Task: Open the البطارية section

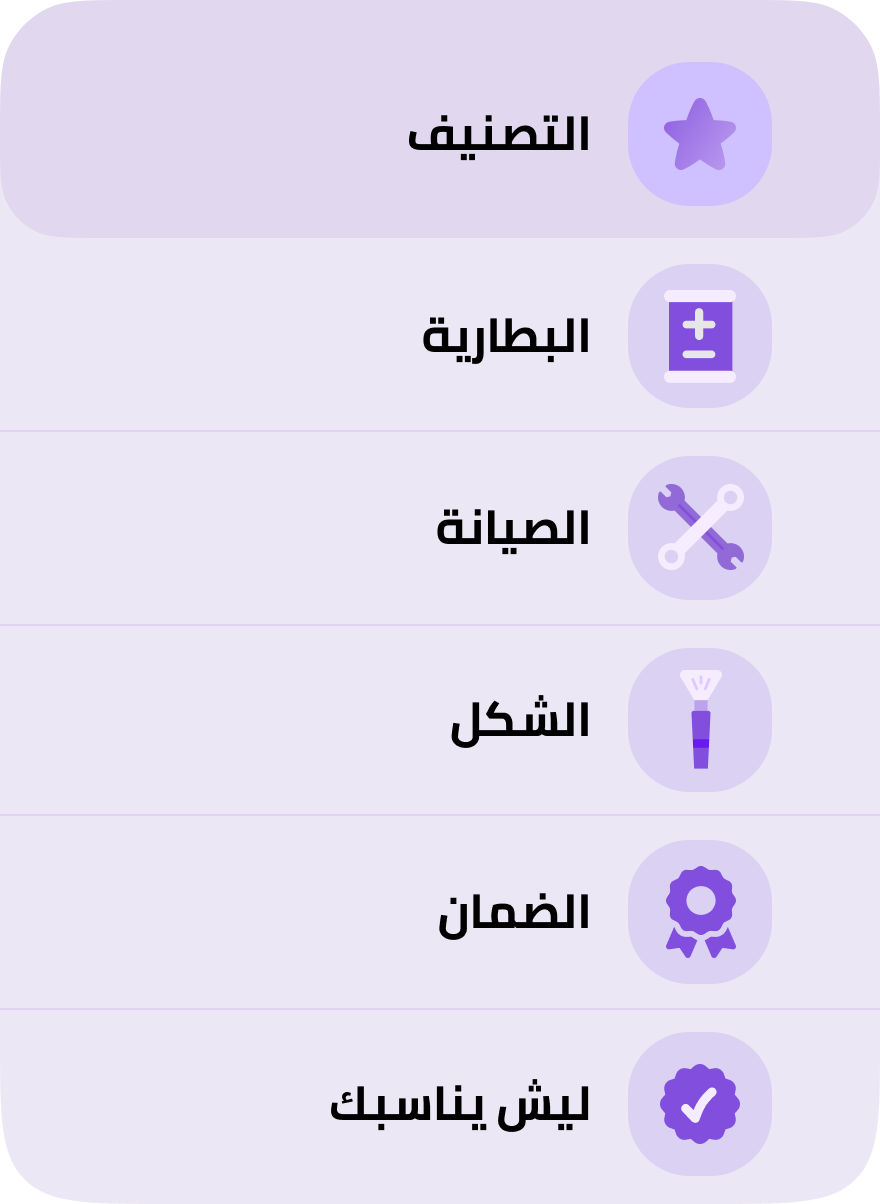Action: tap(505, 336)
